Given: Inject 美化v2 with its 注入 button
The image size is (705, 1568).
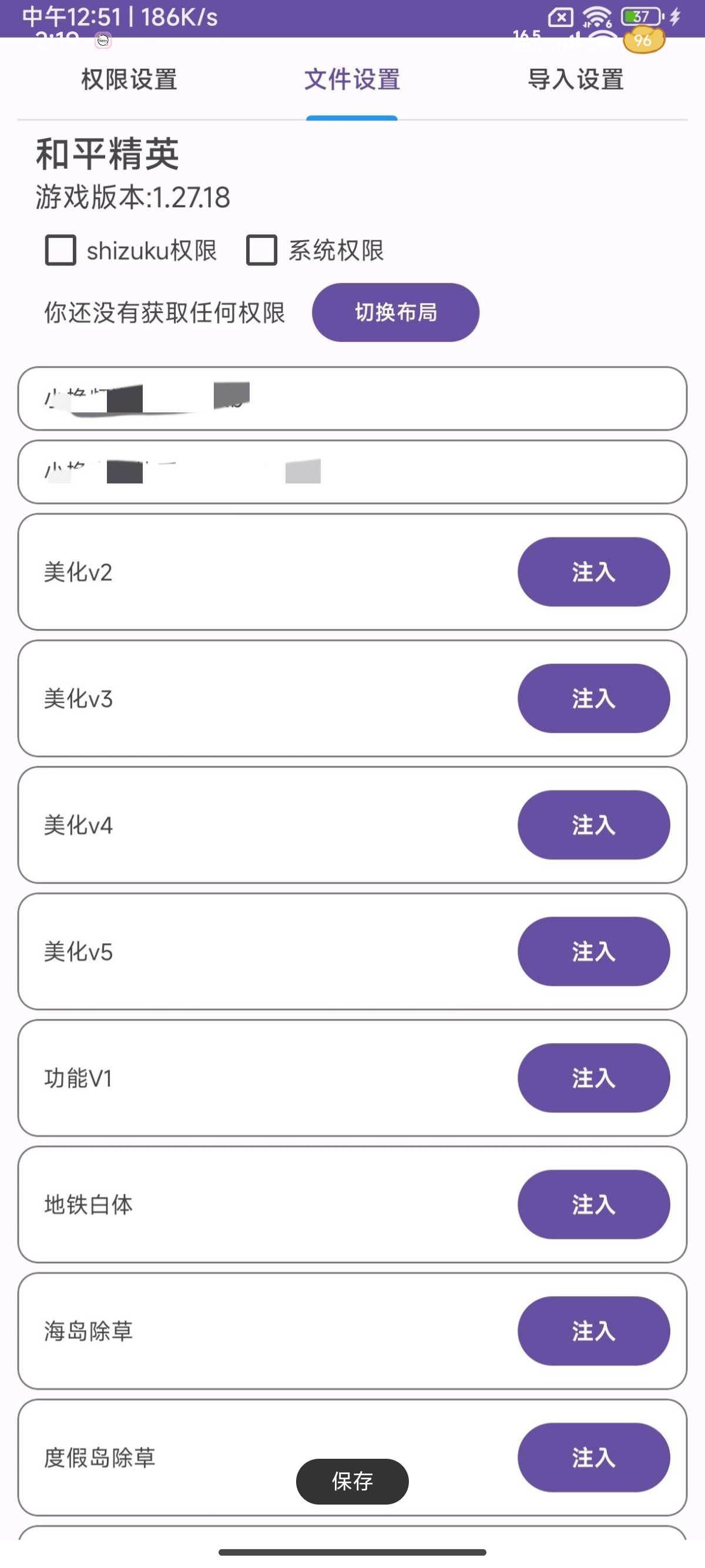Looking at the screenshot, I should pos(593,571).
